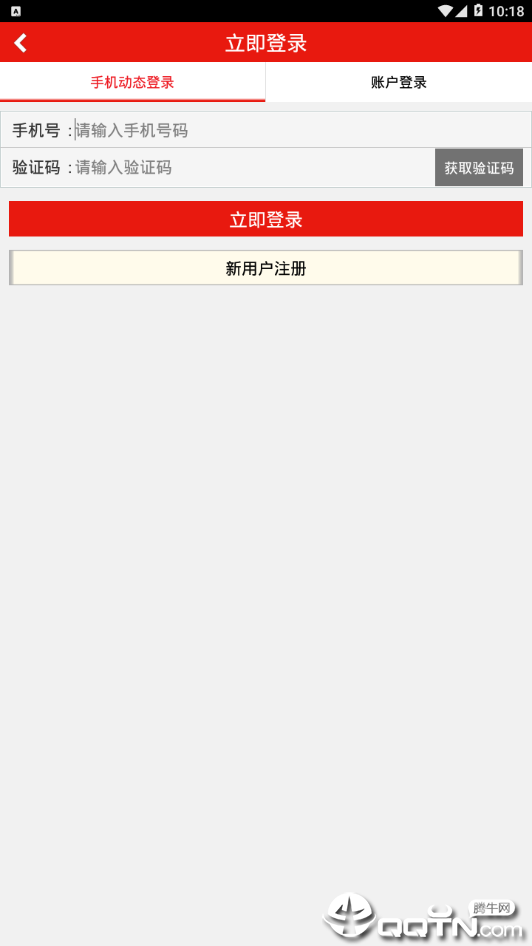
Task: Switch to the 账户登录 tab
Action: tap(399, 82)
